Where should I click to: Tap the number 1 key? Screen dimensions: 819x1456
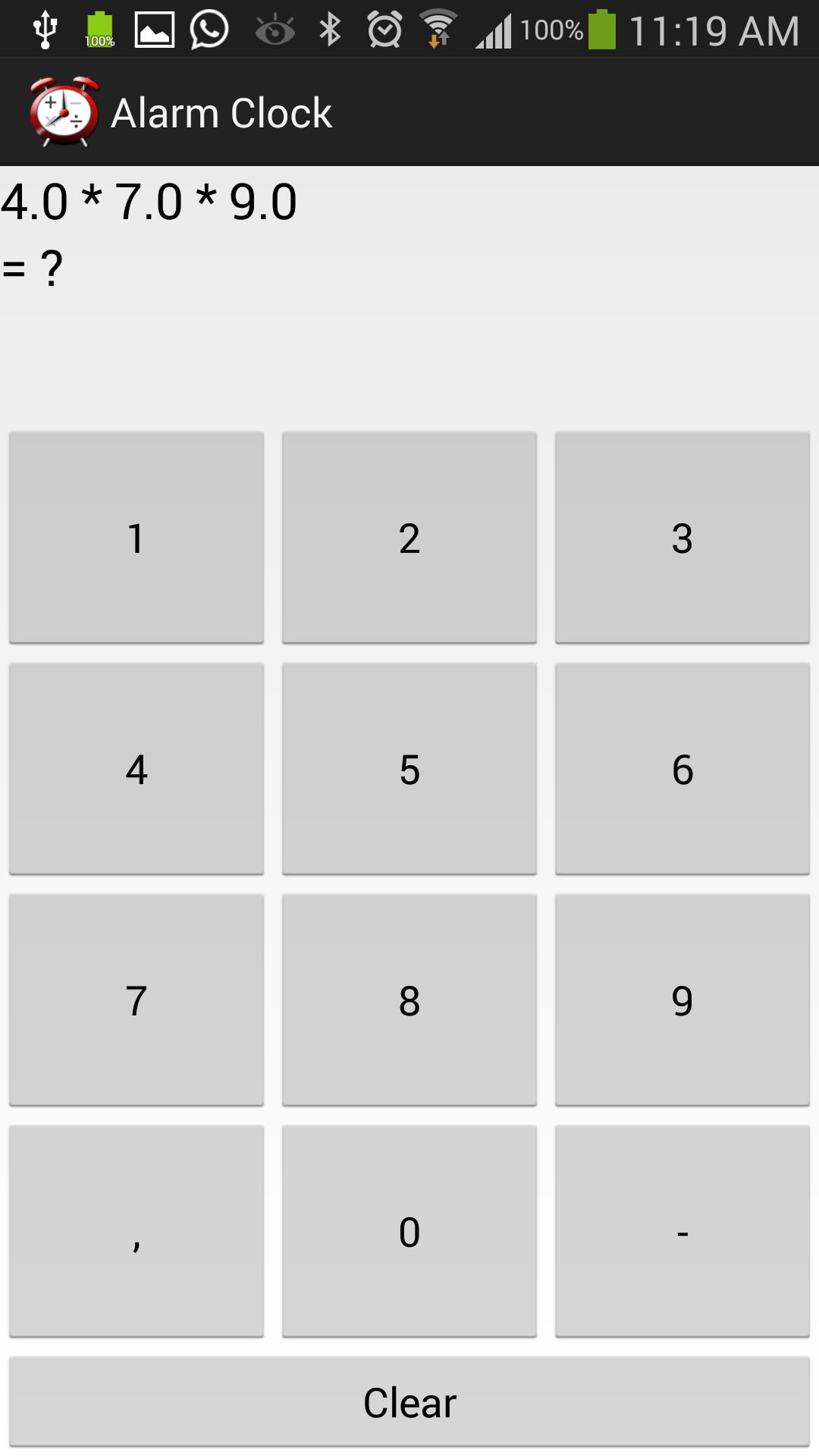[x=136, y=538]
